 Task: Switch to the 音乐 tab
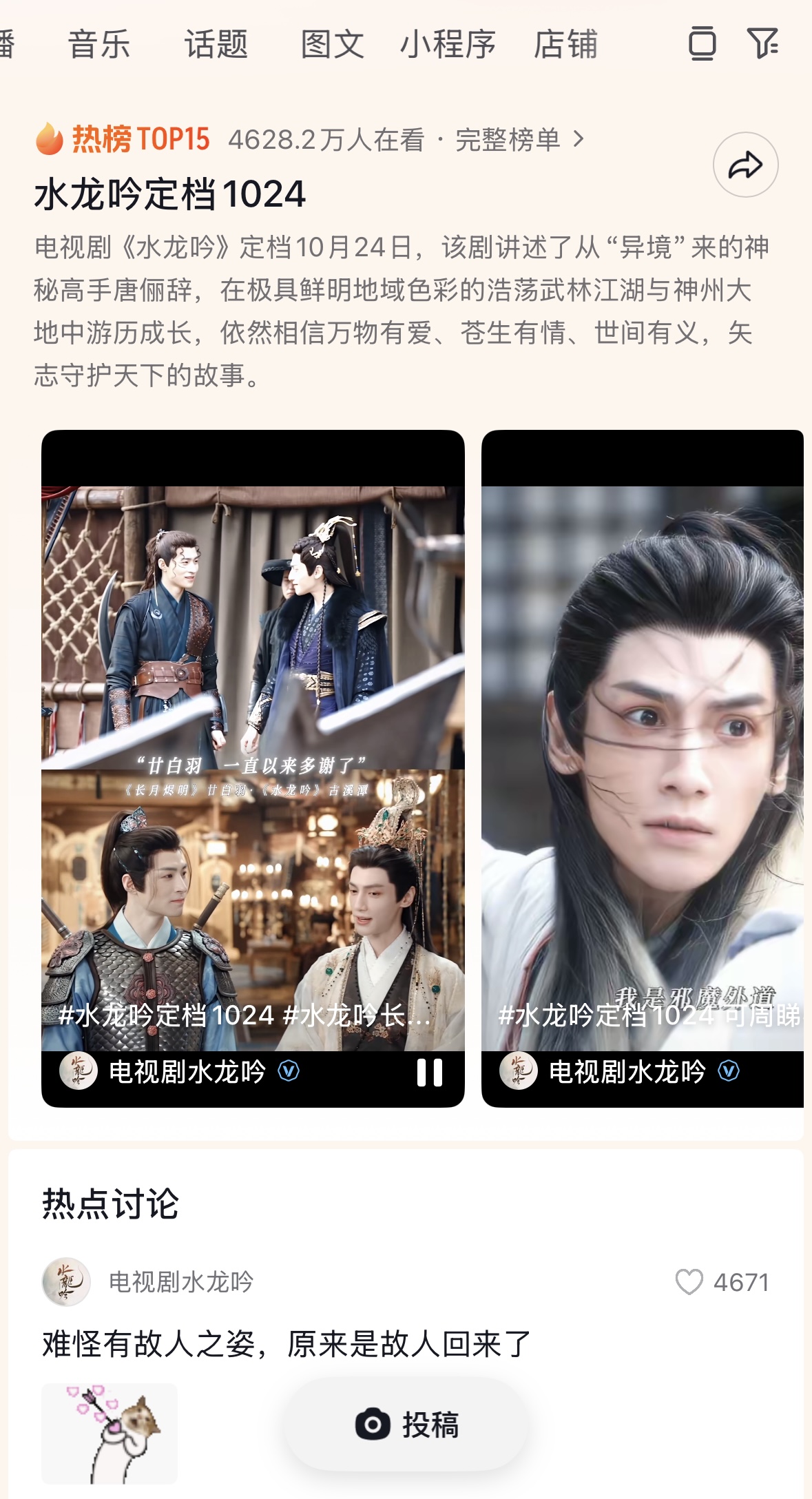pyautogui.click(x=99, y=45)
